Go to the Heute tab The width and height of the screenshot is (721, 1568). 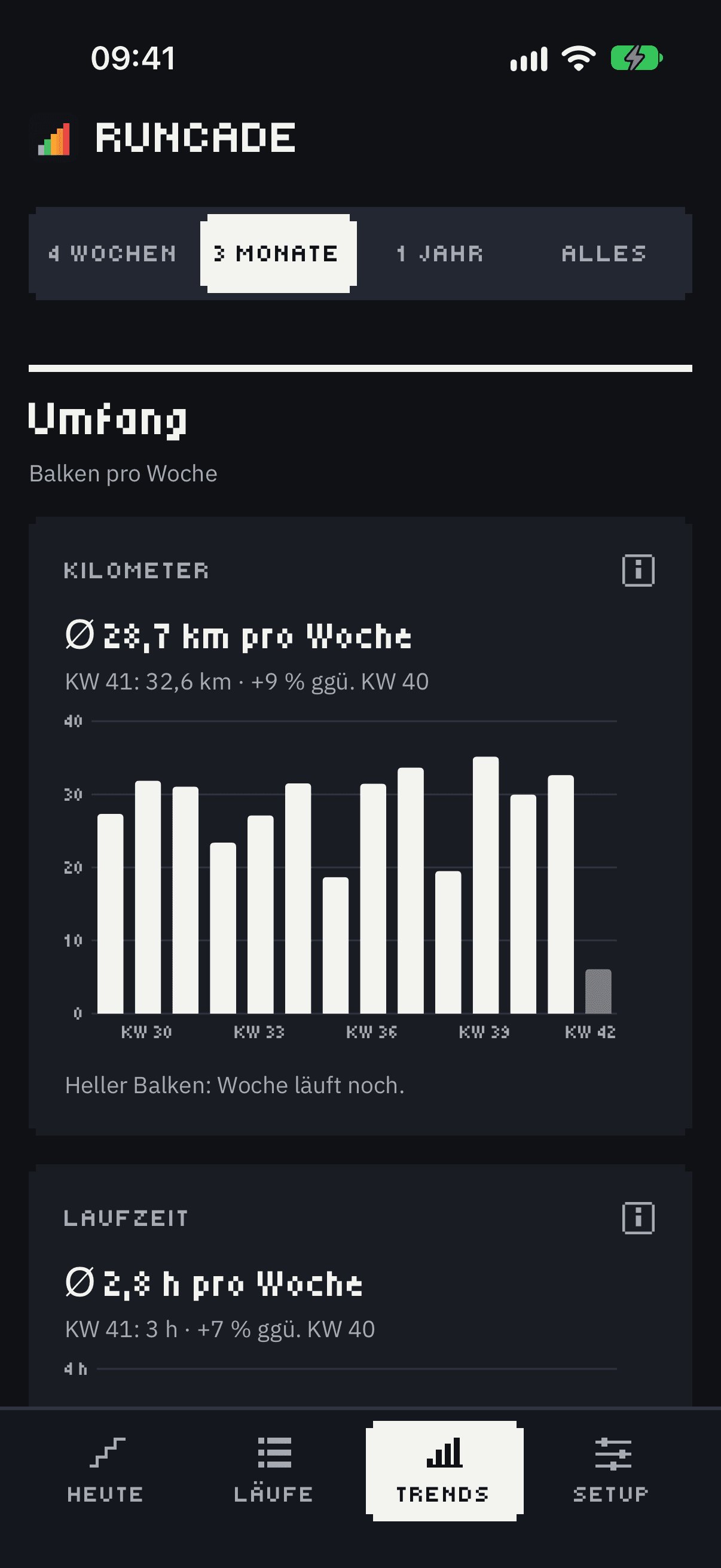(x=106, y=1471)
